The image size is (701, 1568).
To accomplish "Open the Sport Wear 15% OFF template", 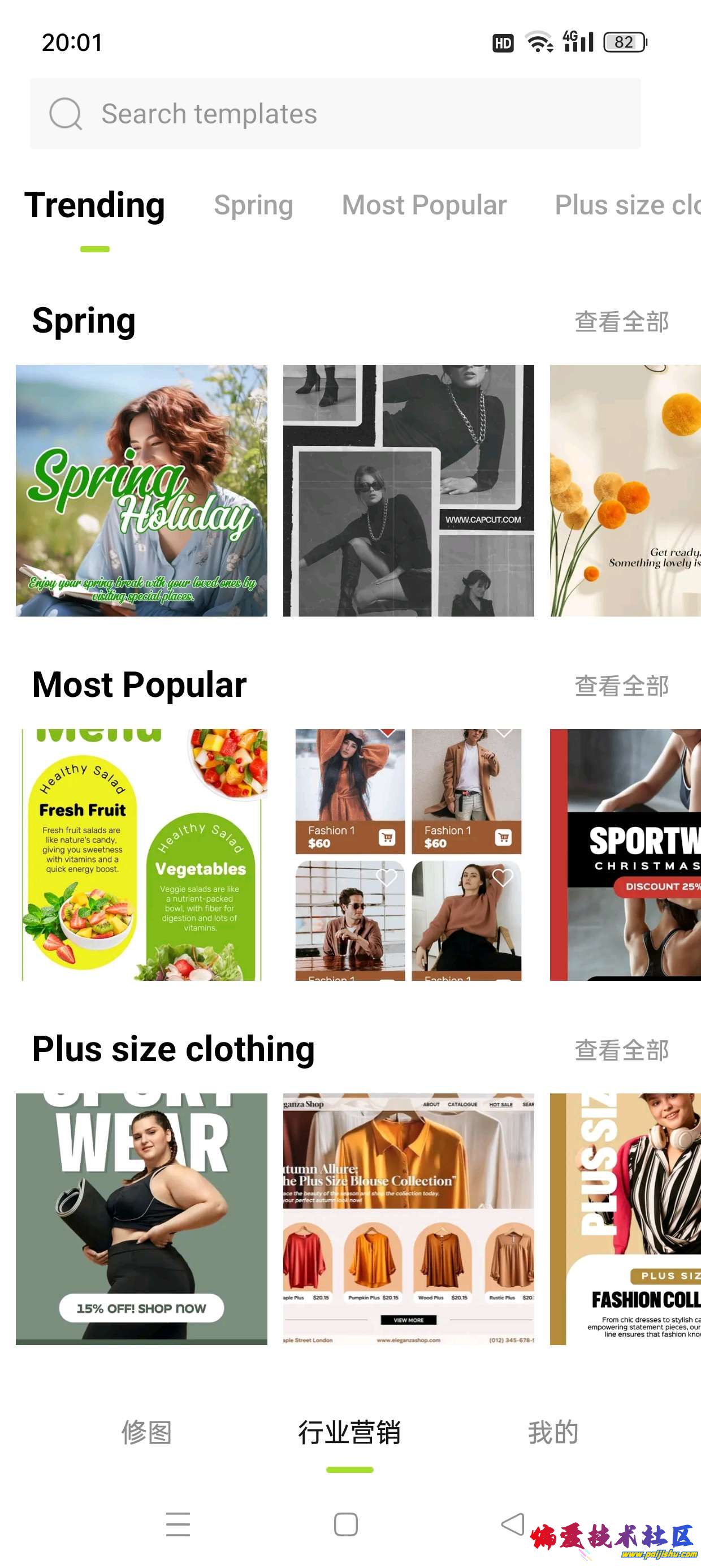I will pyautogui.click(x=141, y=1218).
